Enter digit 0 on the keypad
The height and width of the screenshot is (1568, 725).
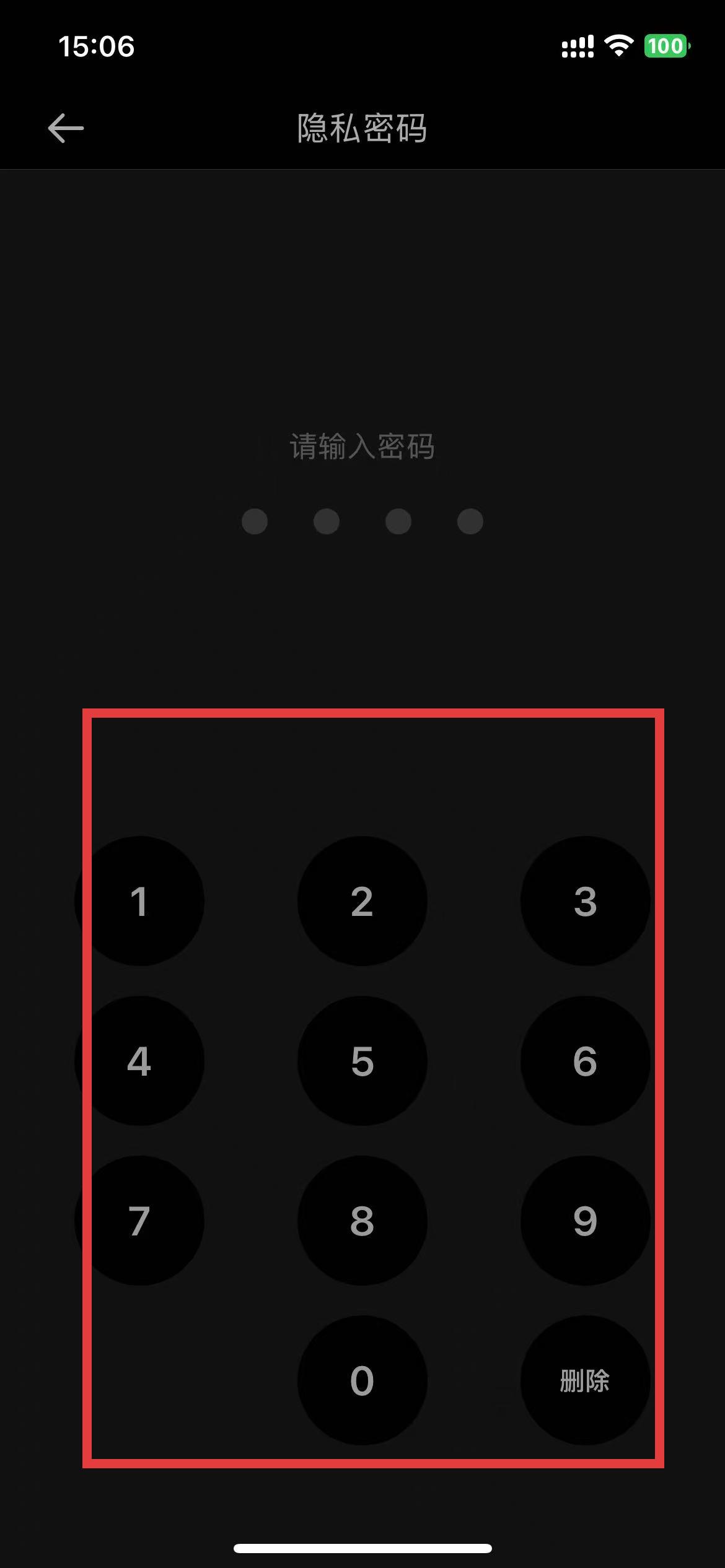[362, 1380]
